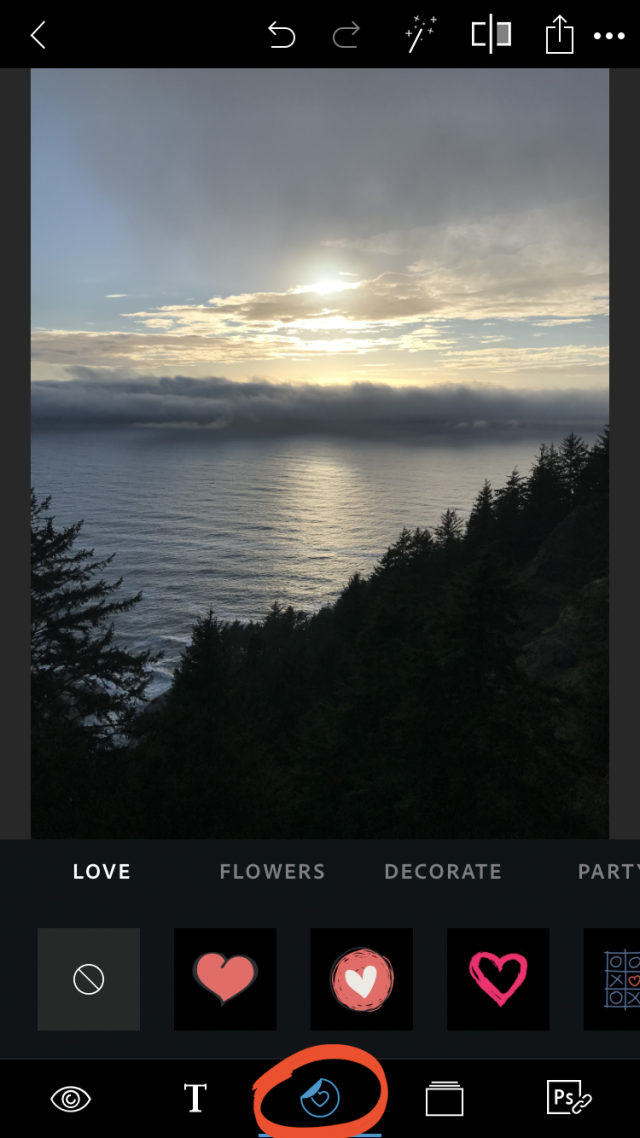Switch to the PARTY sticker category
640x1138 pixels.
pyautogui.click(x=608, y=872)
